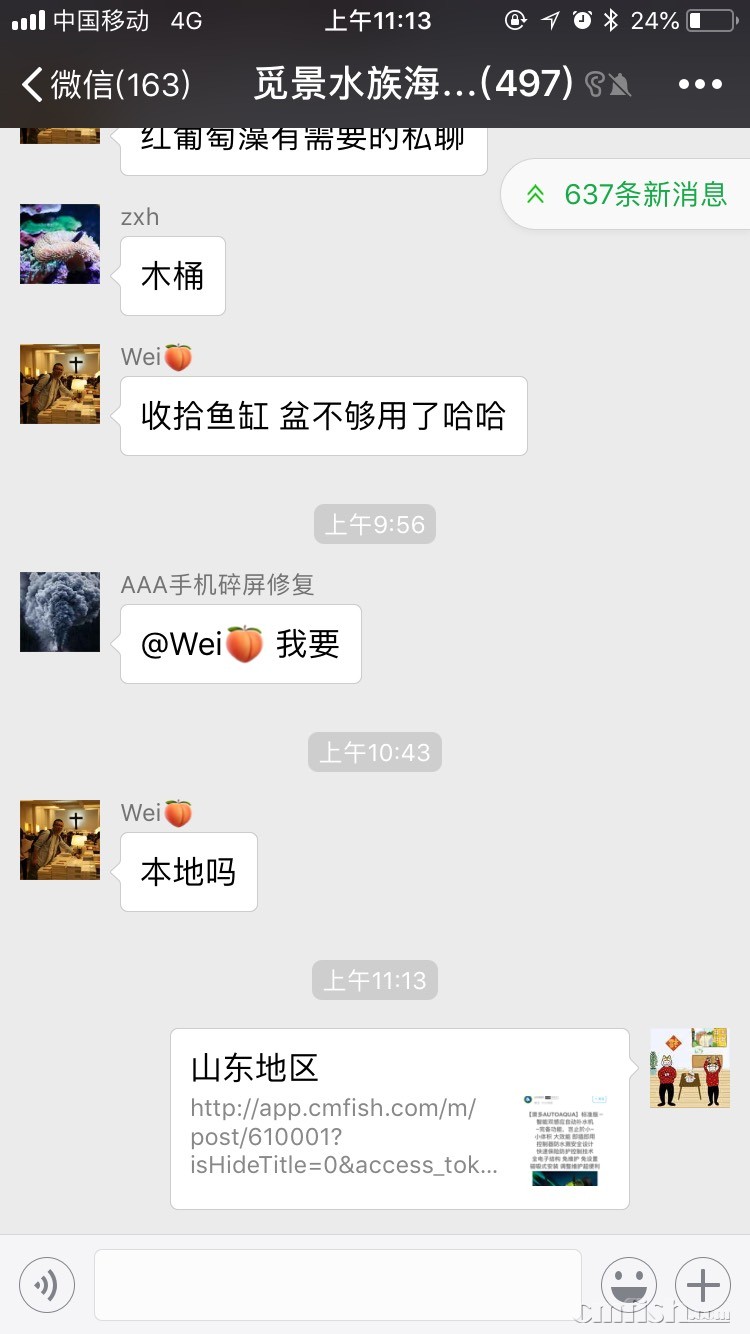Jump to the 637条新消息 unread messages
Image resolution: width=750 pixels, height=1334 pixels.
pyautogui.click(x=628, y=194)
